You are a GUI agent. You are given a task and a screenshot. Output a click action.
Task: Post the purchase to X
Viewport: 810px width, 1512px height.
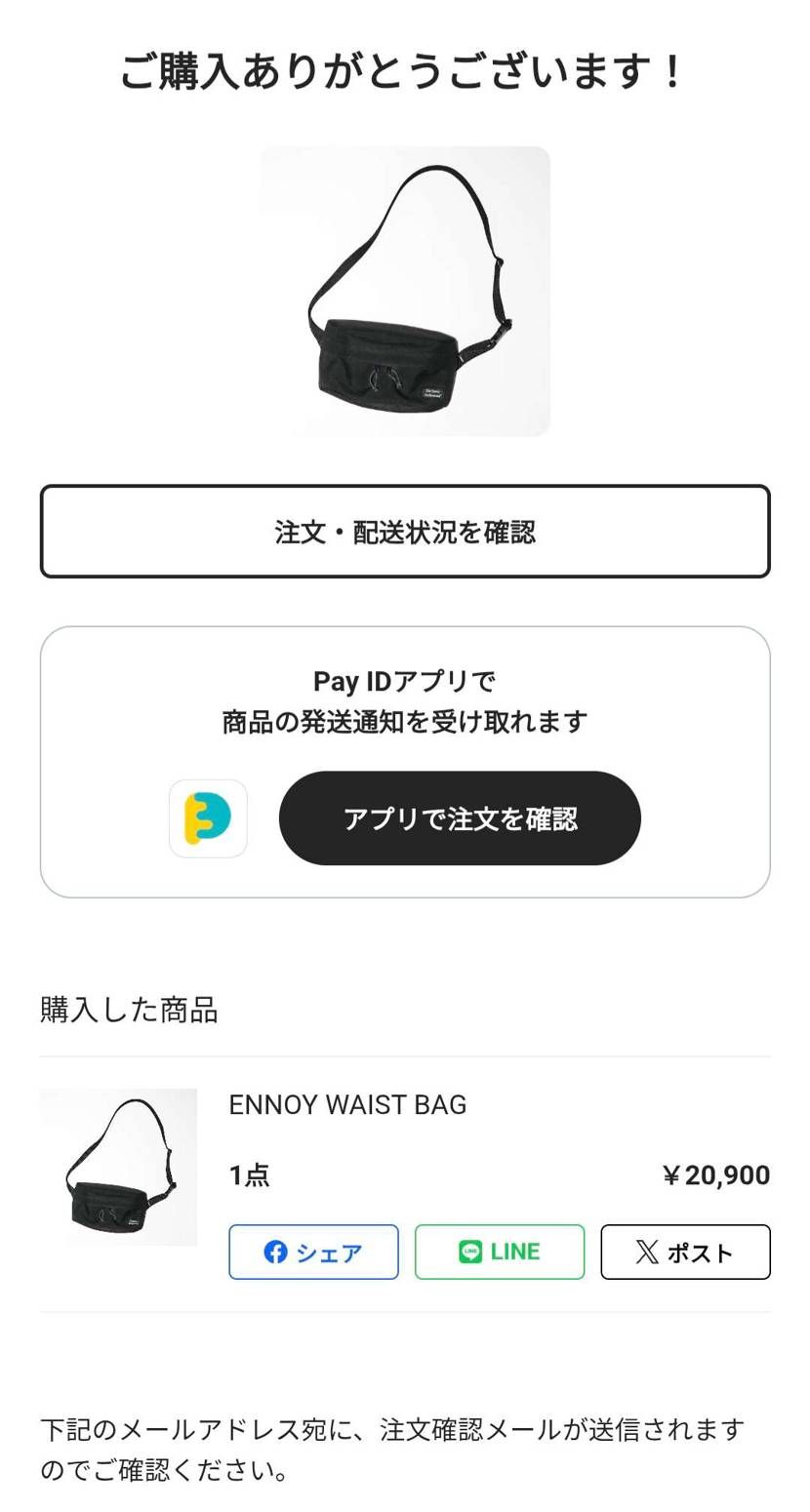[x=685, y=1252]
